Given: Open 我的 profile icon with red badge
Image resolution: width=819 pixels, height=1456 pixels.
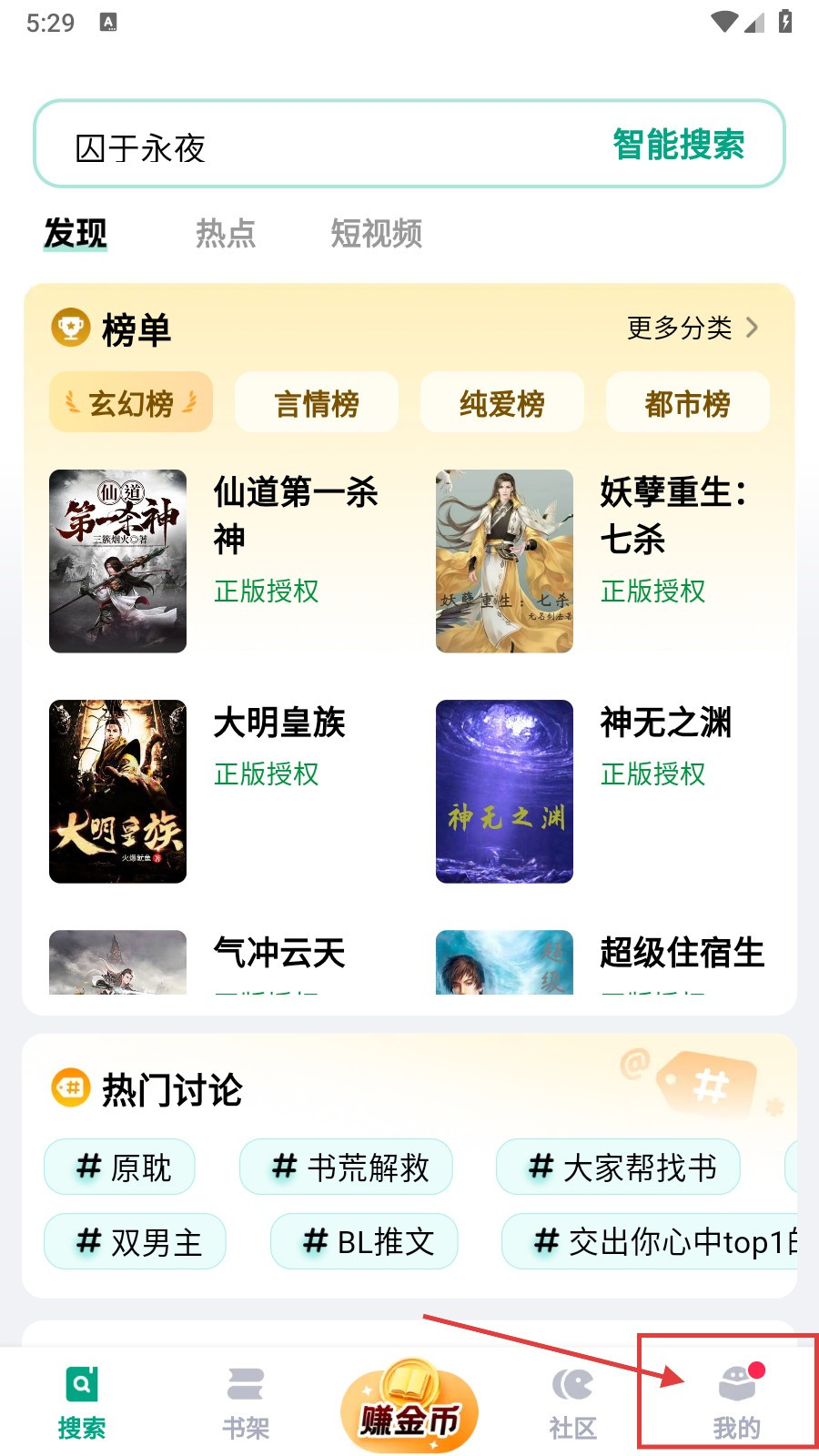Looking at the screenshot, I should 735,1385.
